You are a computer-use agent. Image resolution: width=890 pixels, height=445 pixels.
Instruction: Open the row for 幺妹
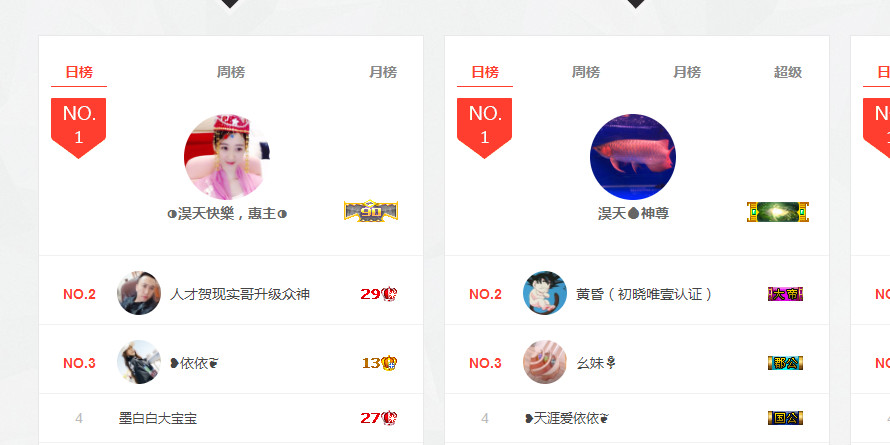click(595, 363)
